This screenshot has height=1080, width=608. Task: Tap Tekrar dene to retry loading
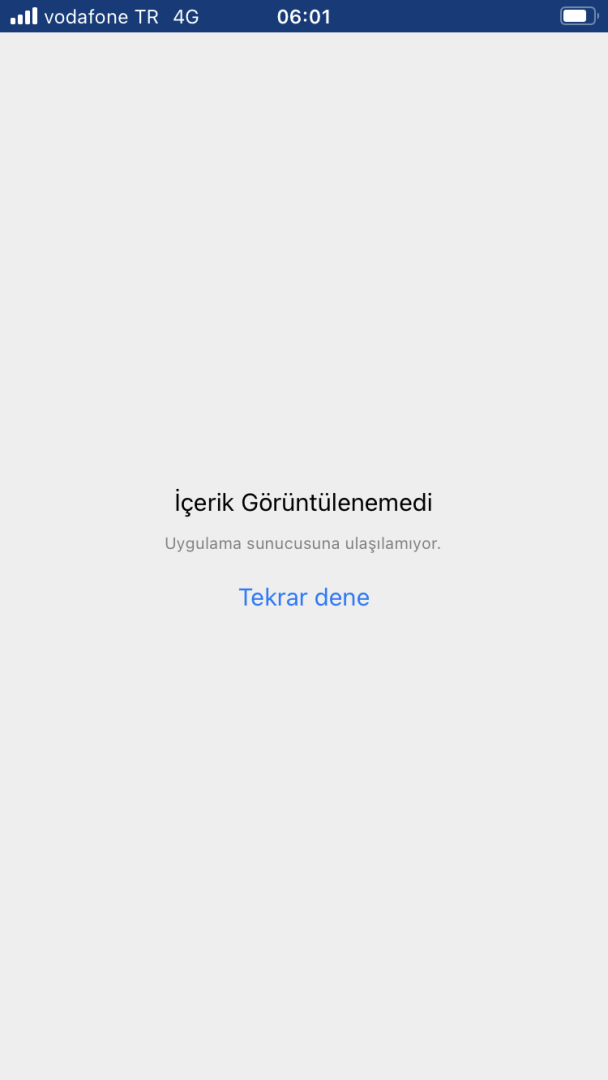pos(304,597)
